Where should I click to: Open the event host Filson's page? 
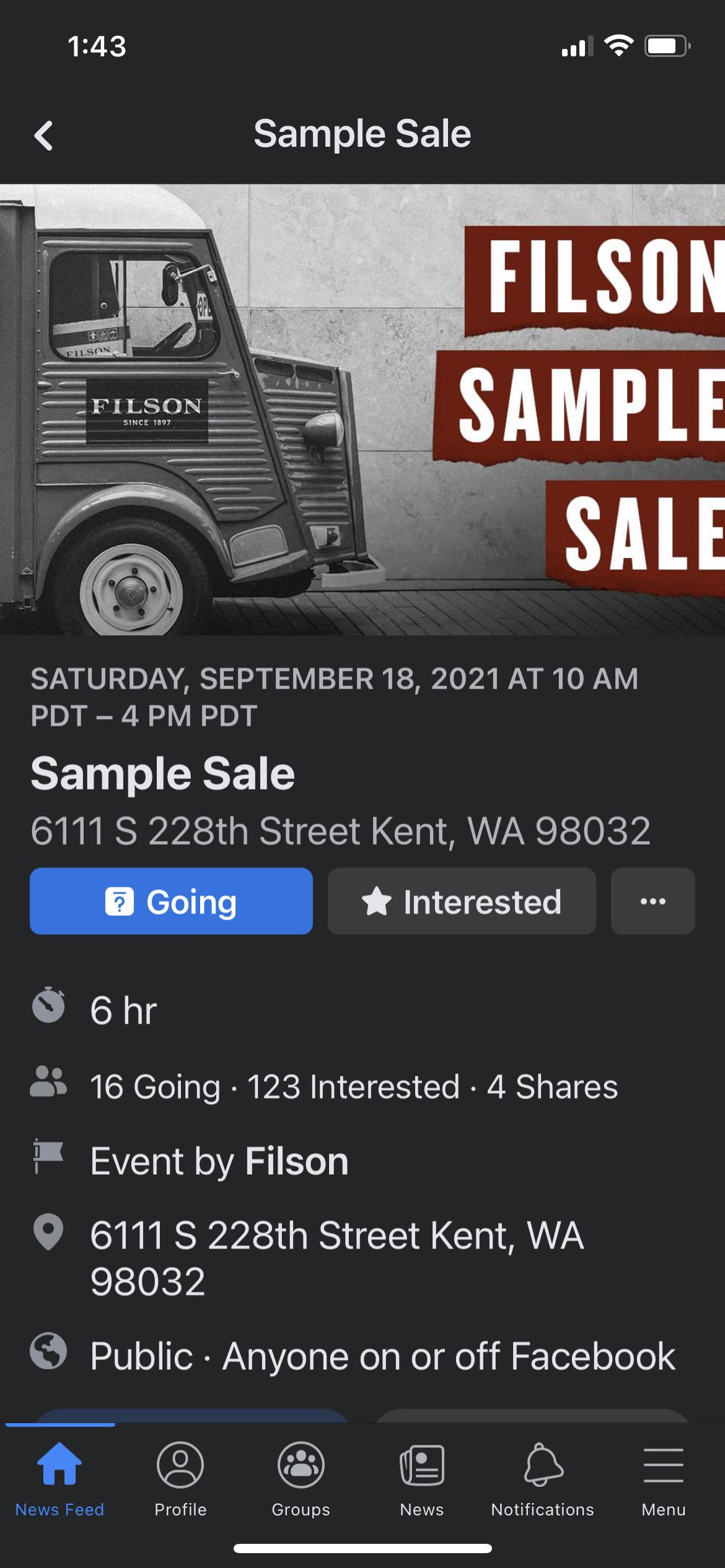pos(296,1161)
